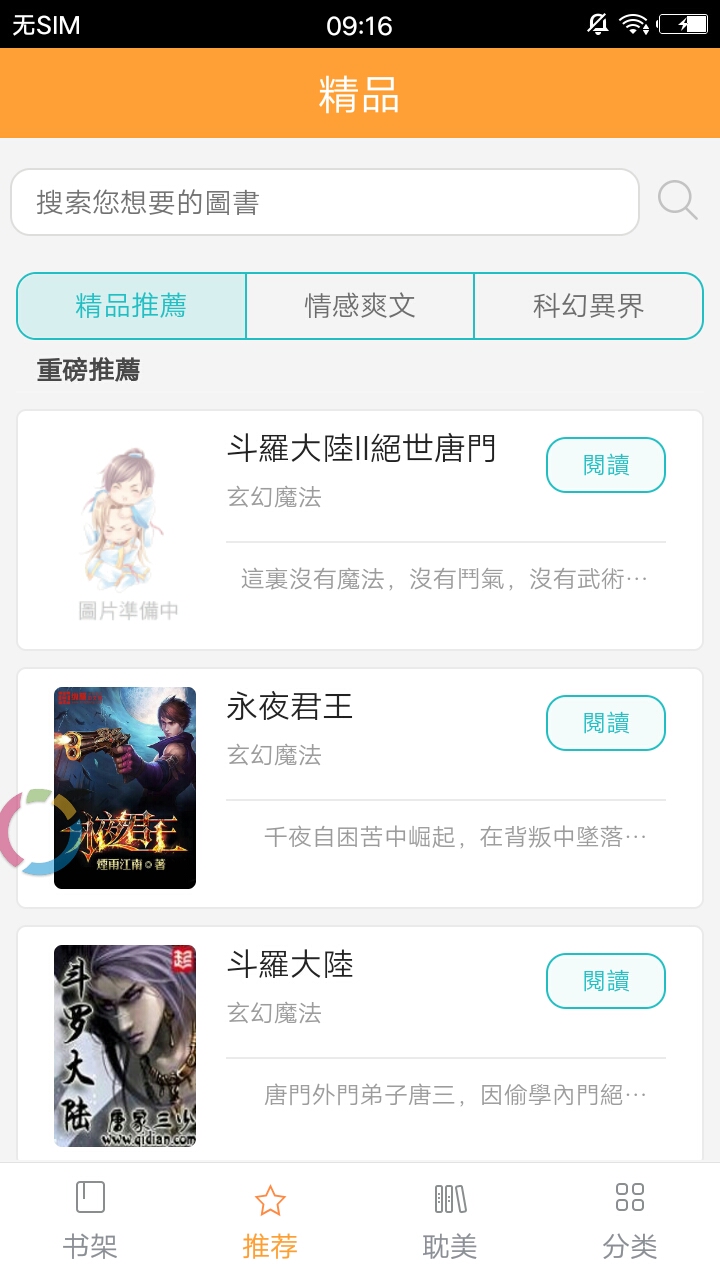Open the 科幻異界 tab
Viewport: 720px width, 1280px height.
588,306
